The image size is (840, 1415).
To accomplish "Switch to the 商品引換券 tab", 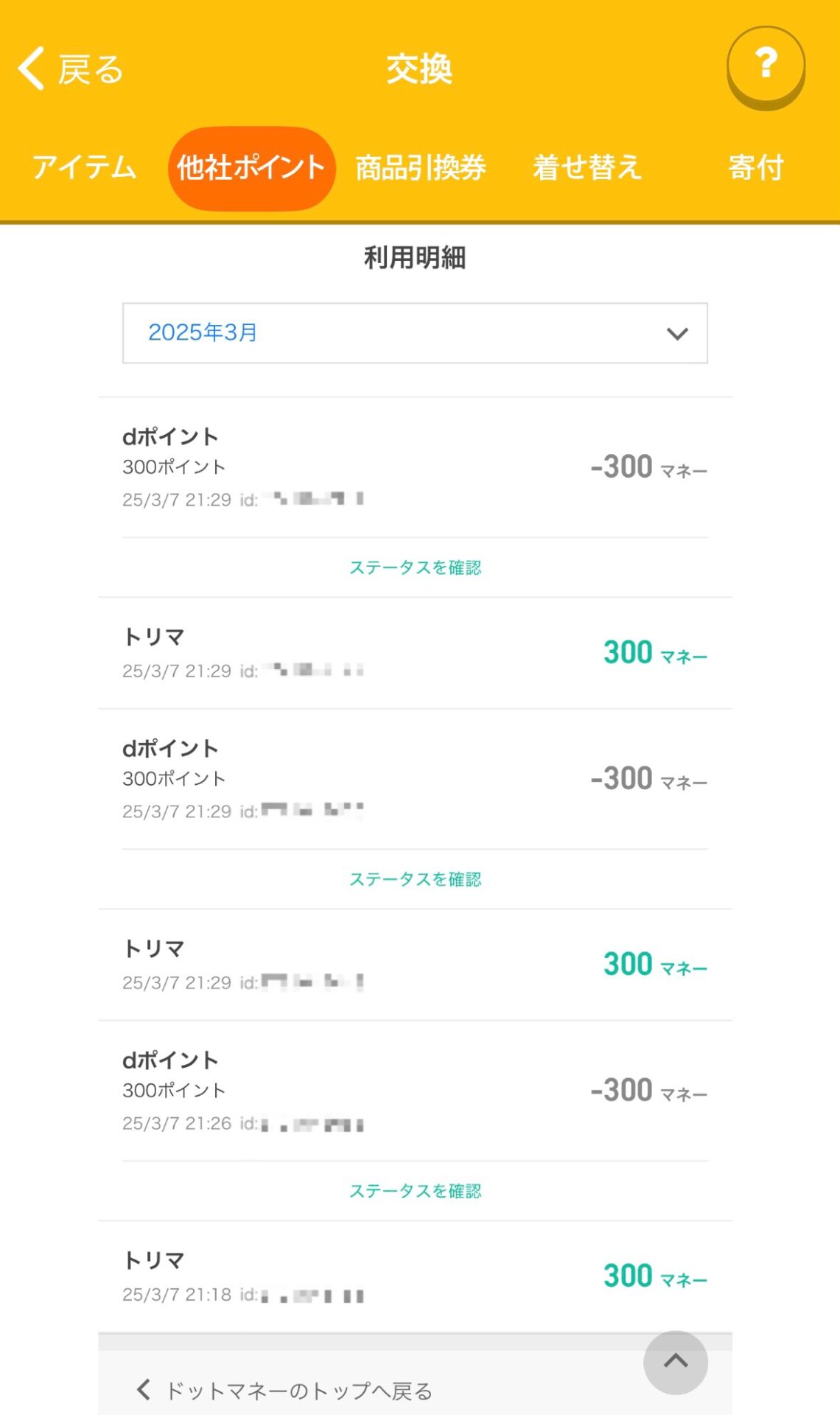I will (x=421, y=168).
